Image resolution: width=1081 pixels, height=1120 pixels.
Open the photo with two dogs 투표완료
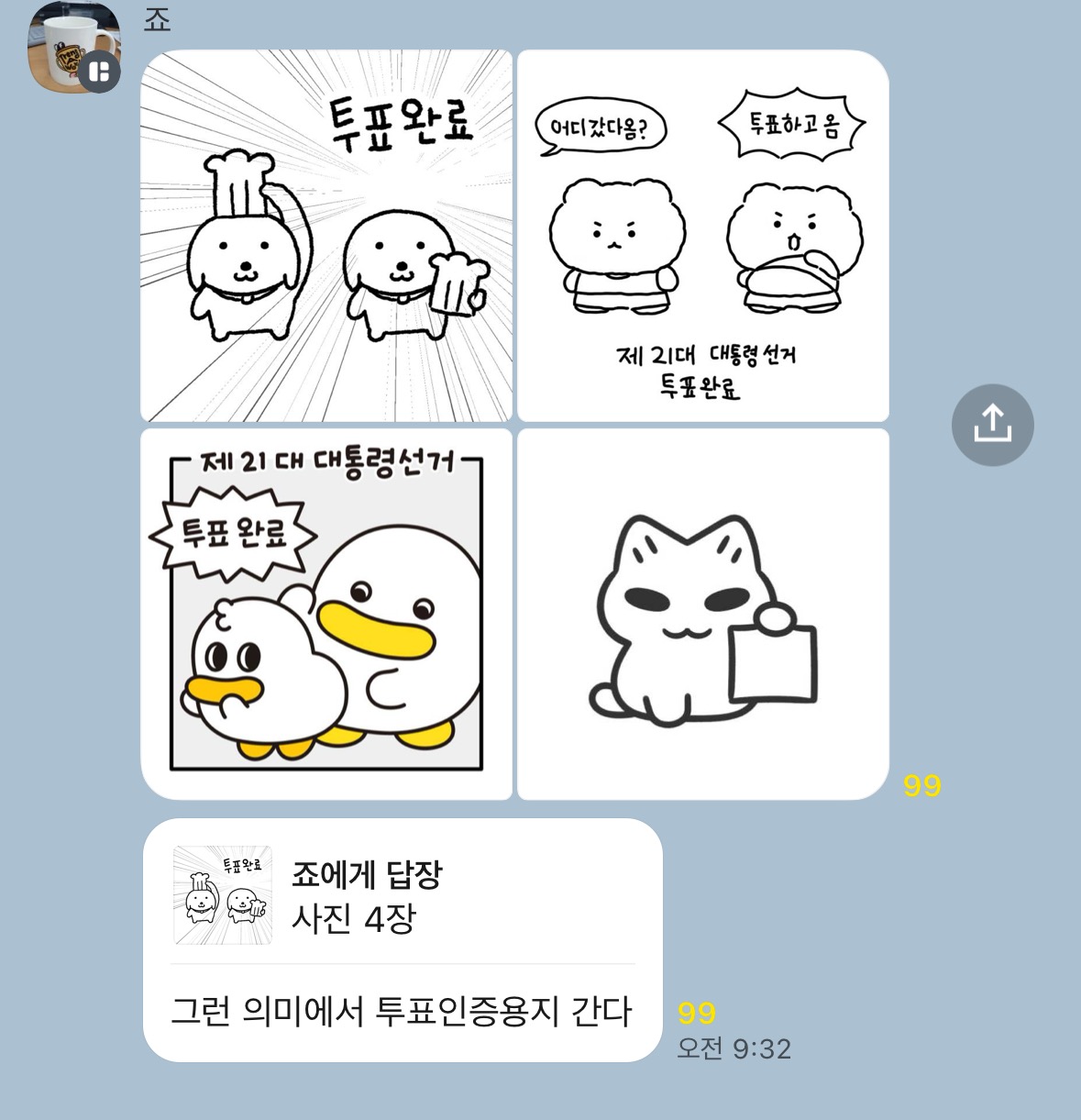[x=325, y=236]
